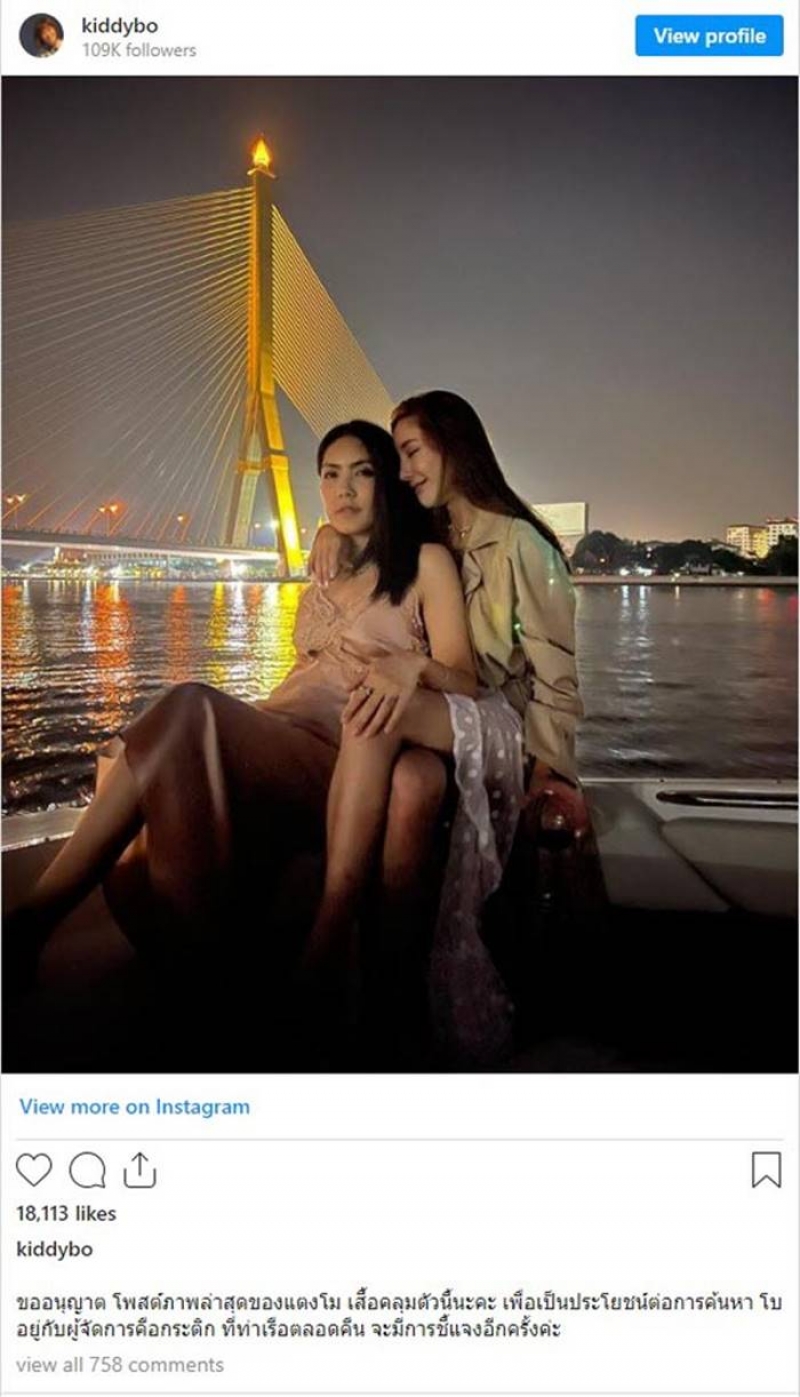Tap the View profile button

click(x=709, y=36)
